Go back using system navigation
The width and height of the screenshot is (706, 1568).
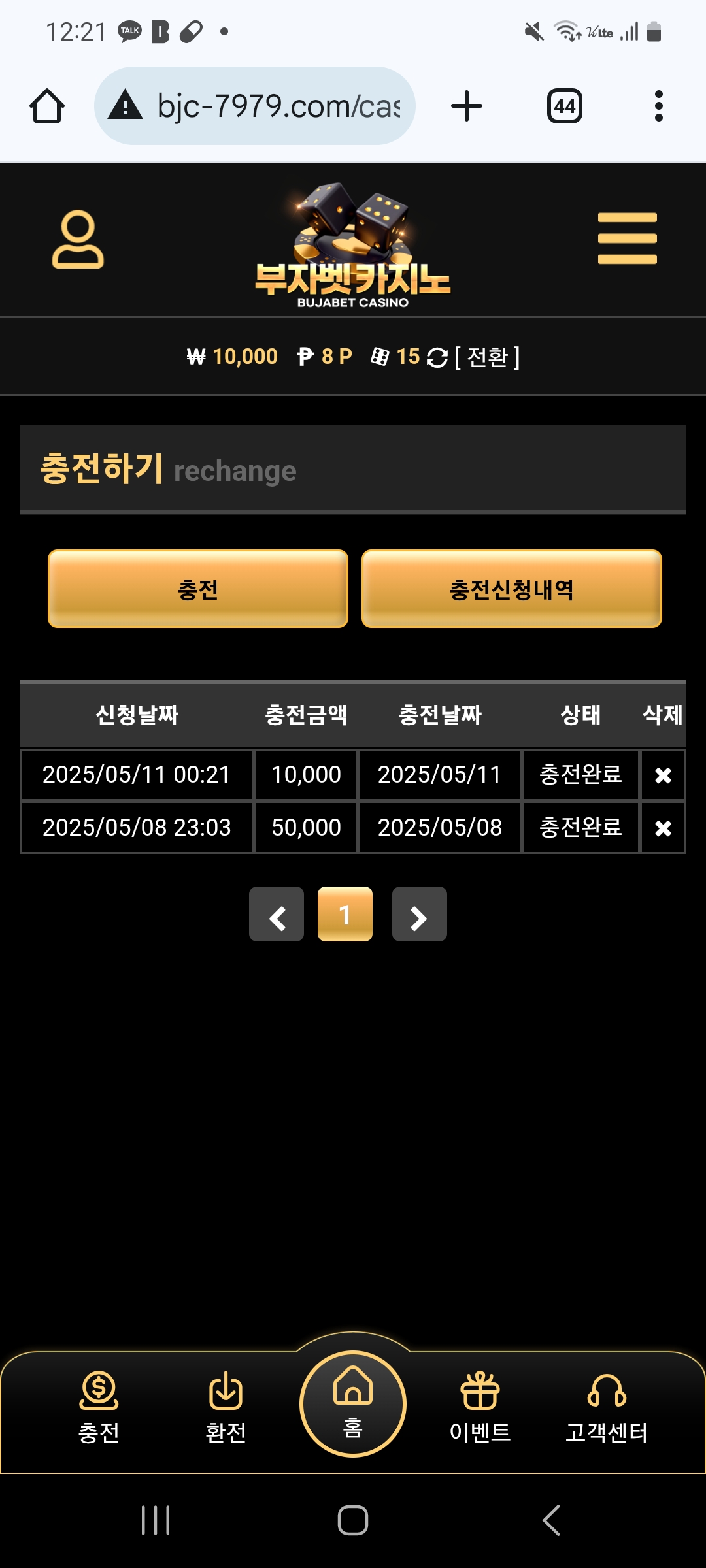[551, 1520]
